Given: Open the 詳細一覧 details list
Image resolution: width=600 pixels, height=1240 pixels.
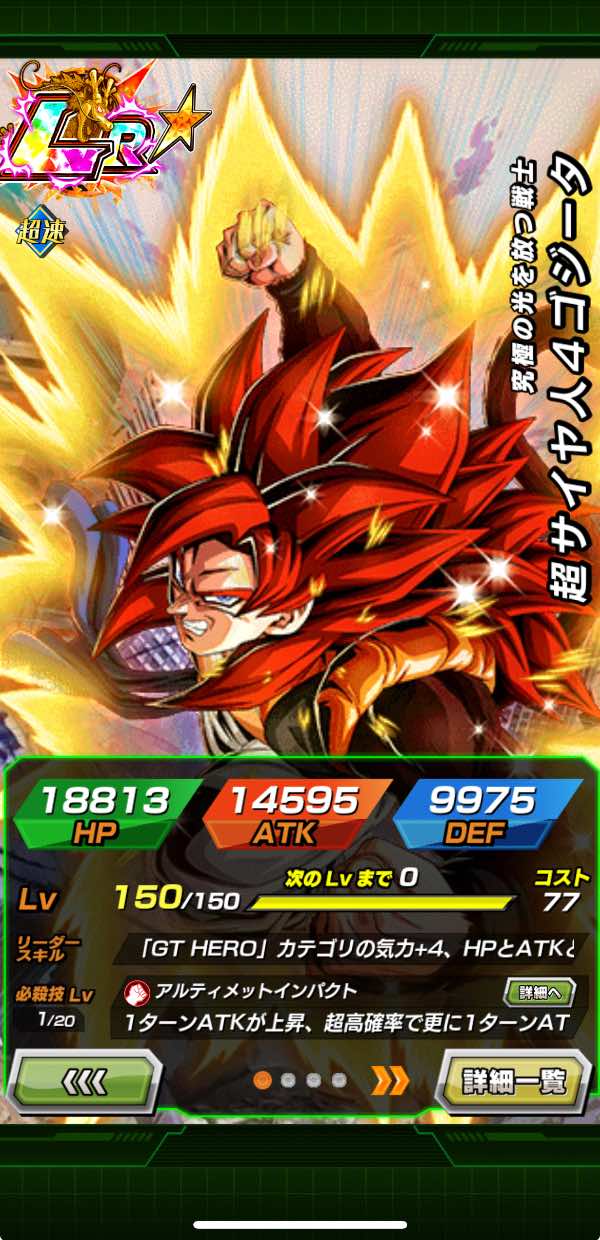Looking at the screenshot, I should tap(514, 1081).
